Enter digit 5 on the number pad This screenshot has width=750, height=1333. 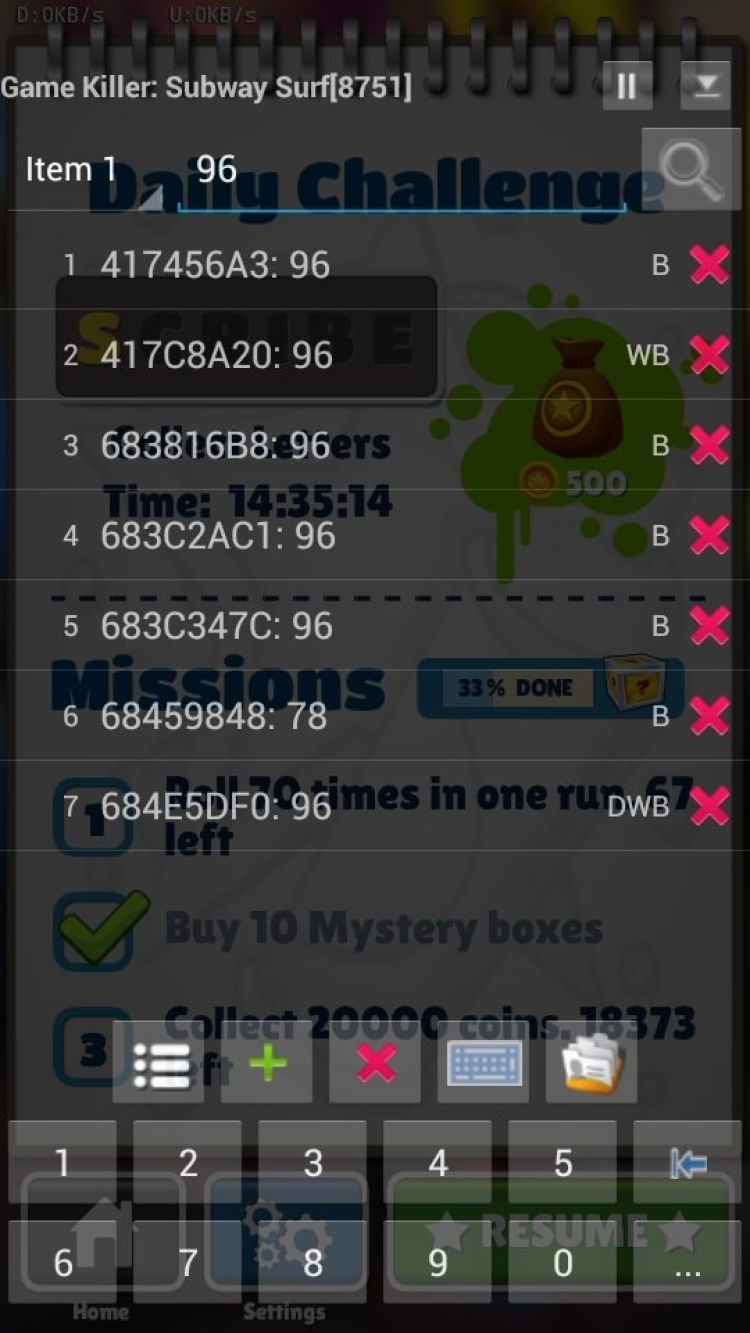click(563, 1163)
